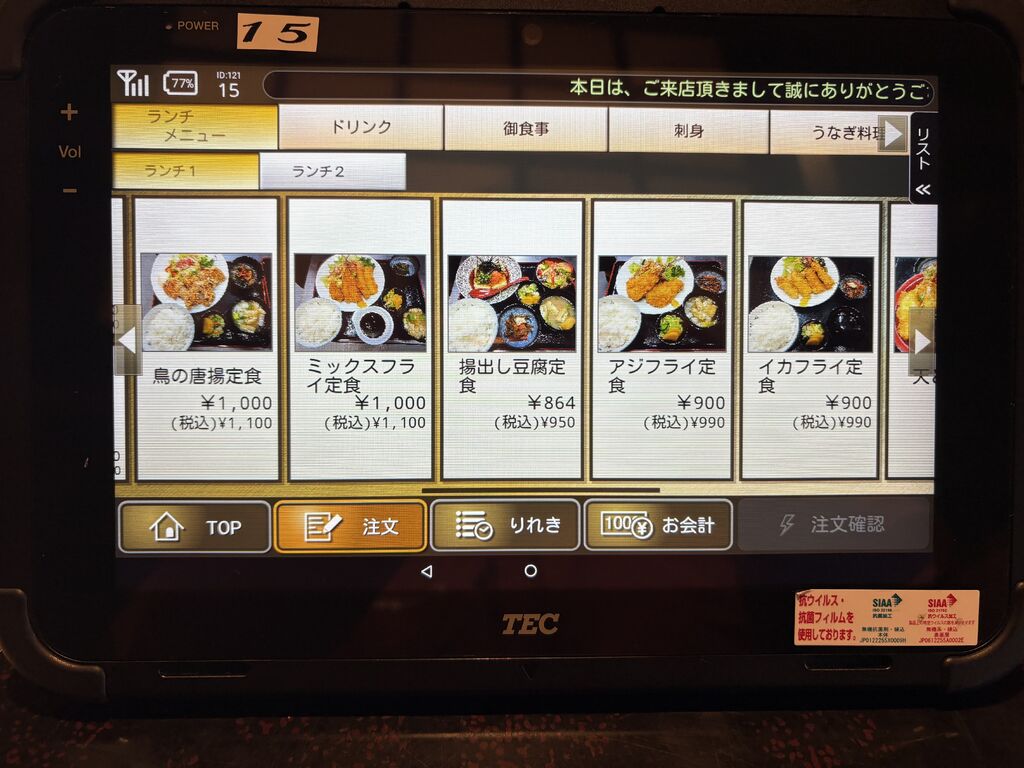Select the イカフライ定食 menu card
The height and width of the screenshot is (768, 1024).
(x=811, y=340)
